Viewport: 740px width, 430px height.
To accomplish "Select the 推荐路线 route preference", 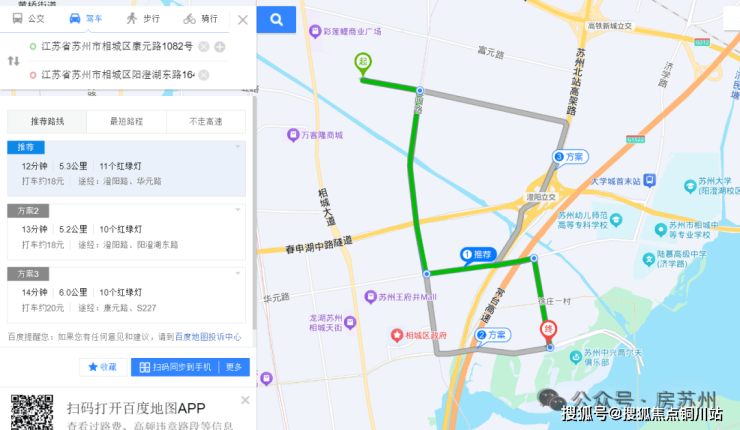I will coord(46,121).
